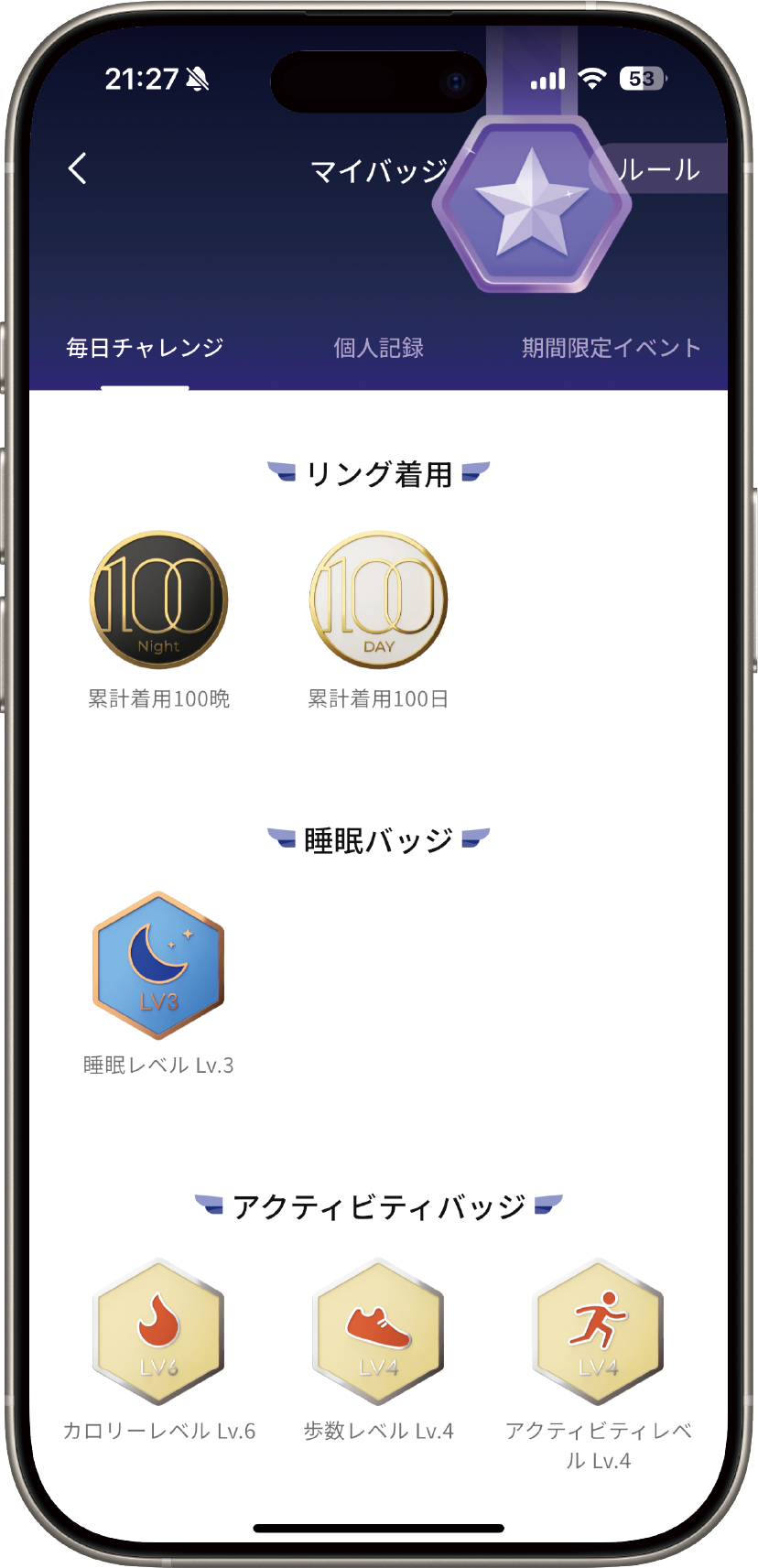
Task: Open the 累計着用100晩 badge
Action: (158, 600)
